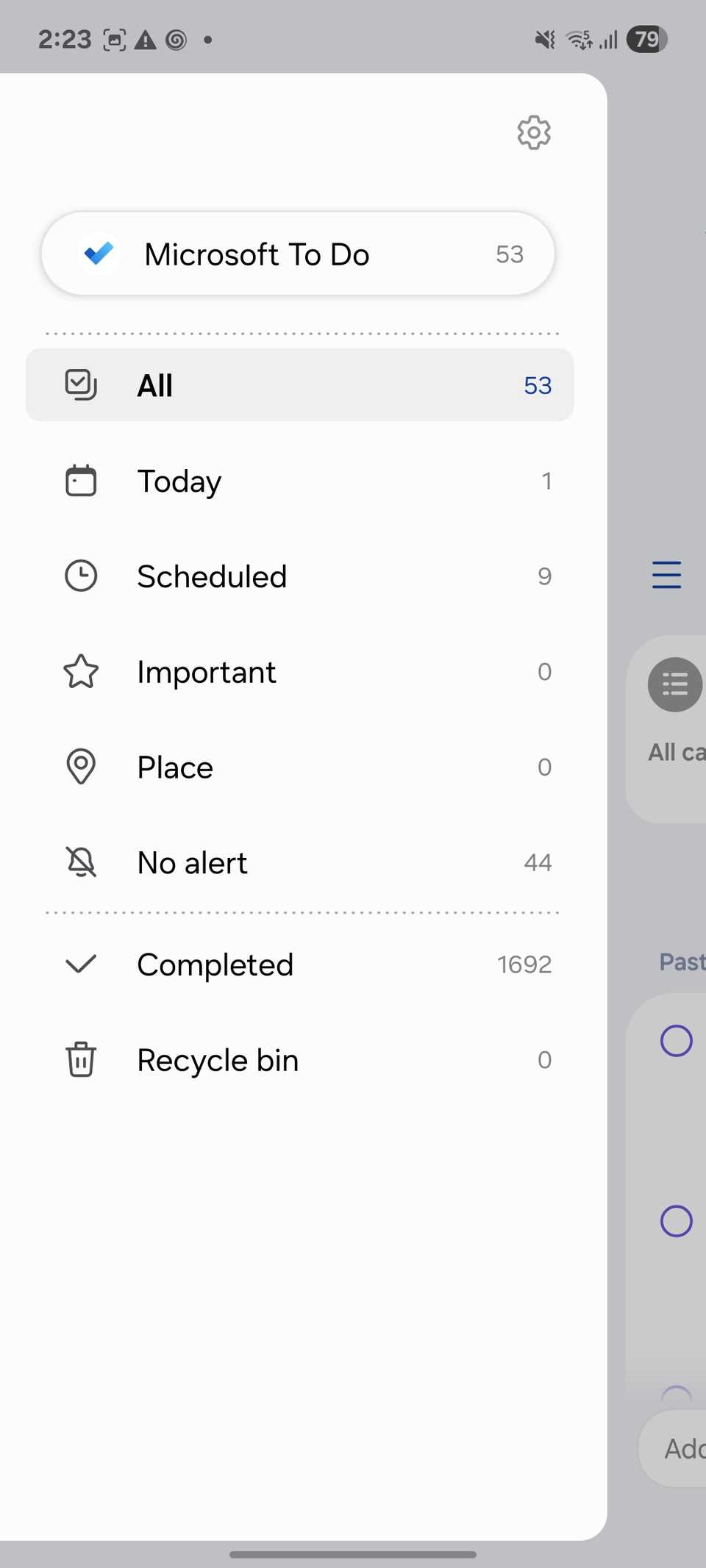Image resolution: width=706 pixels, height=1568 pixels.
Task: Open the settings gear
Action: (x=533, y=133)
